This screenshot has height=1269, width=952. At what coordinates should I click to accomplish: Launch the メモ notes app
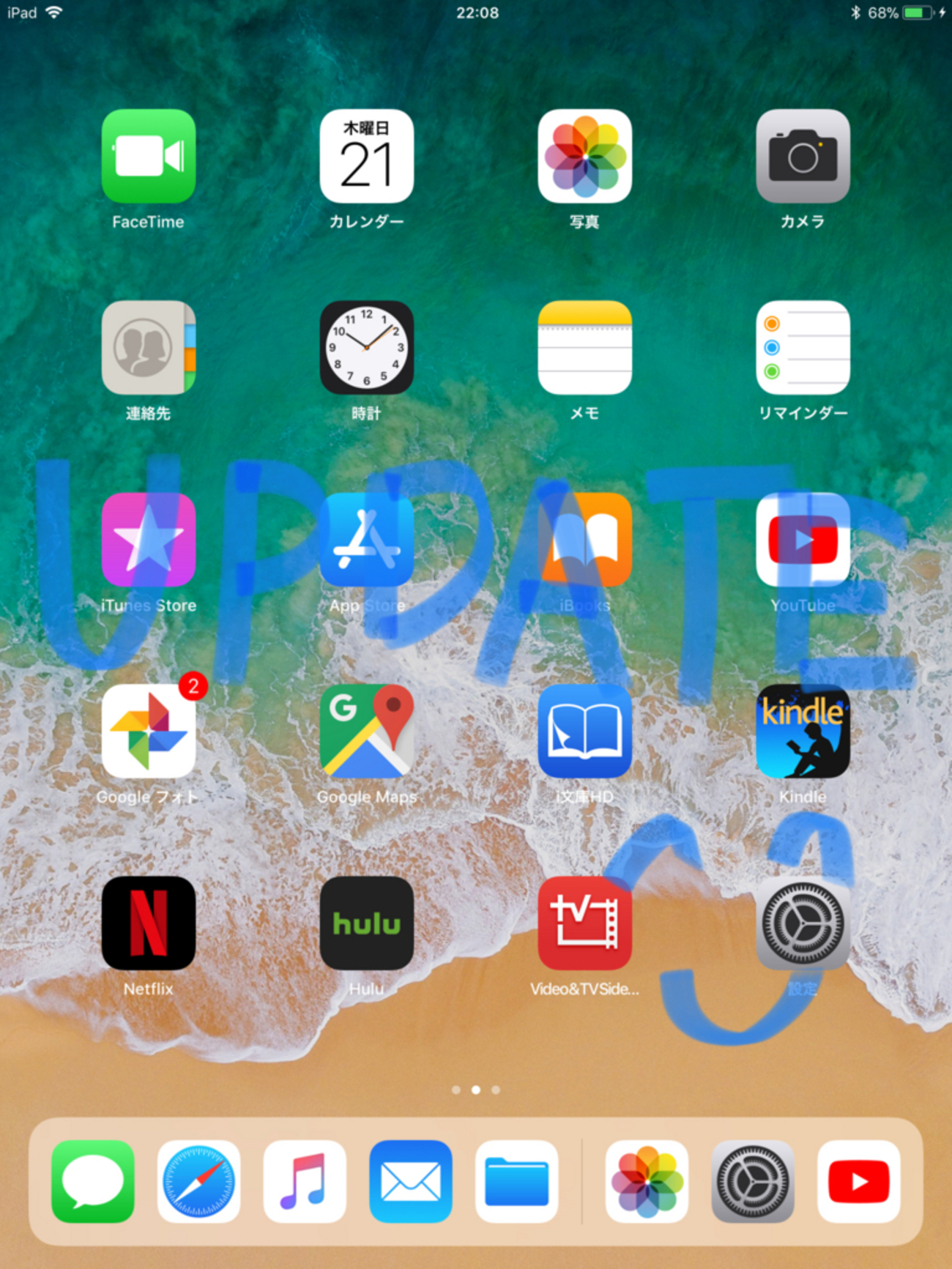pyautogui.click(x=584, y=348)
